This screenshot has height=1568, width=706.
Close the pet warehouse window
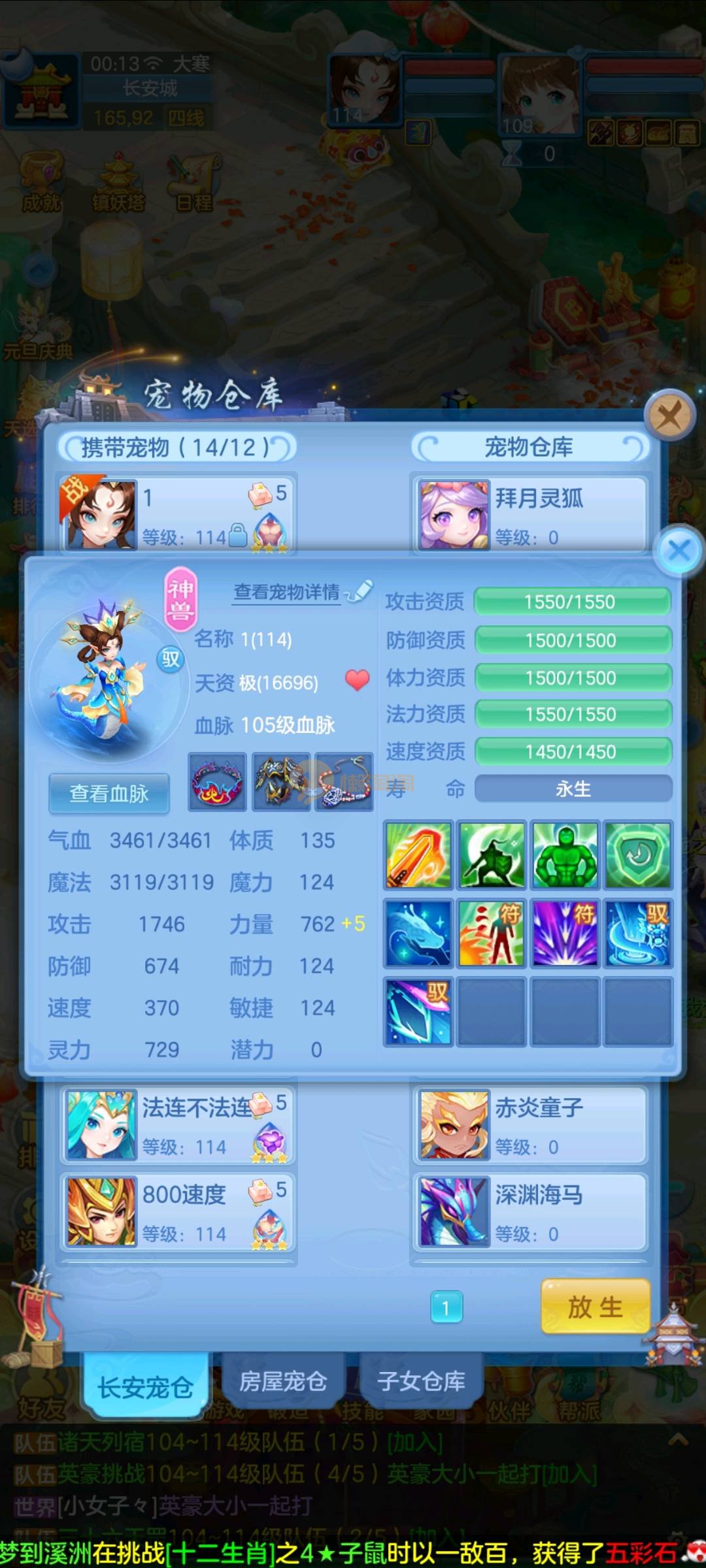click(x=669, y=414)
